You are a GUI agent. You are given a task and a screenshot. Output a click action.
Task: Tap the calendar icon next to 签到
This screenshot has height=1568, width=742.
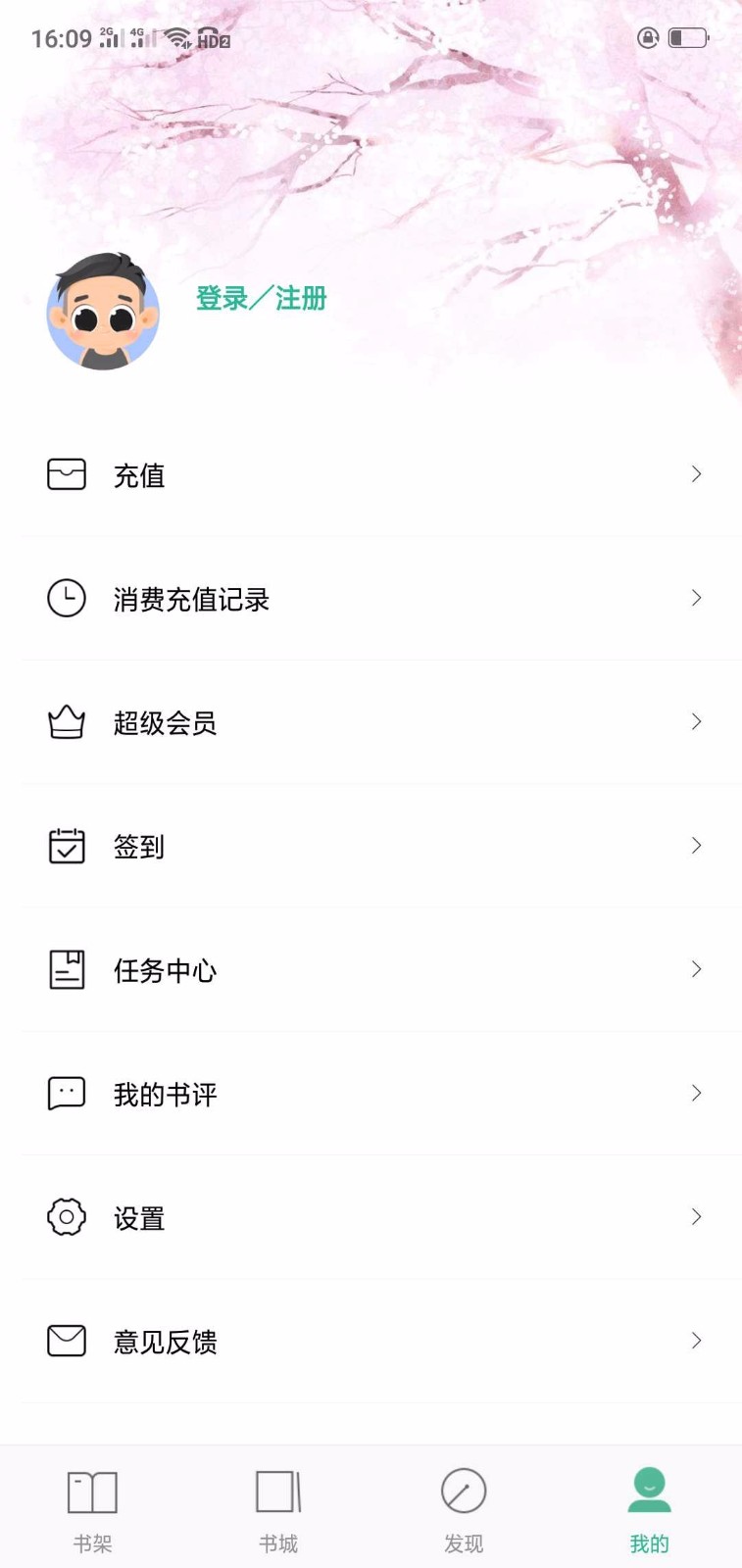point(66,846)
